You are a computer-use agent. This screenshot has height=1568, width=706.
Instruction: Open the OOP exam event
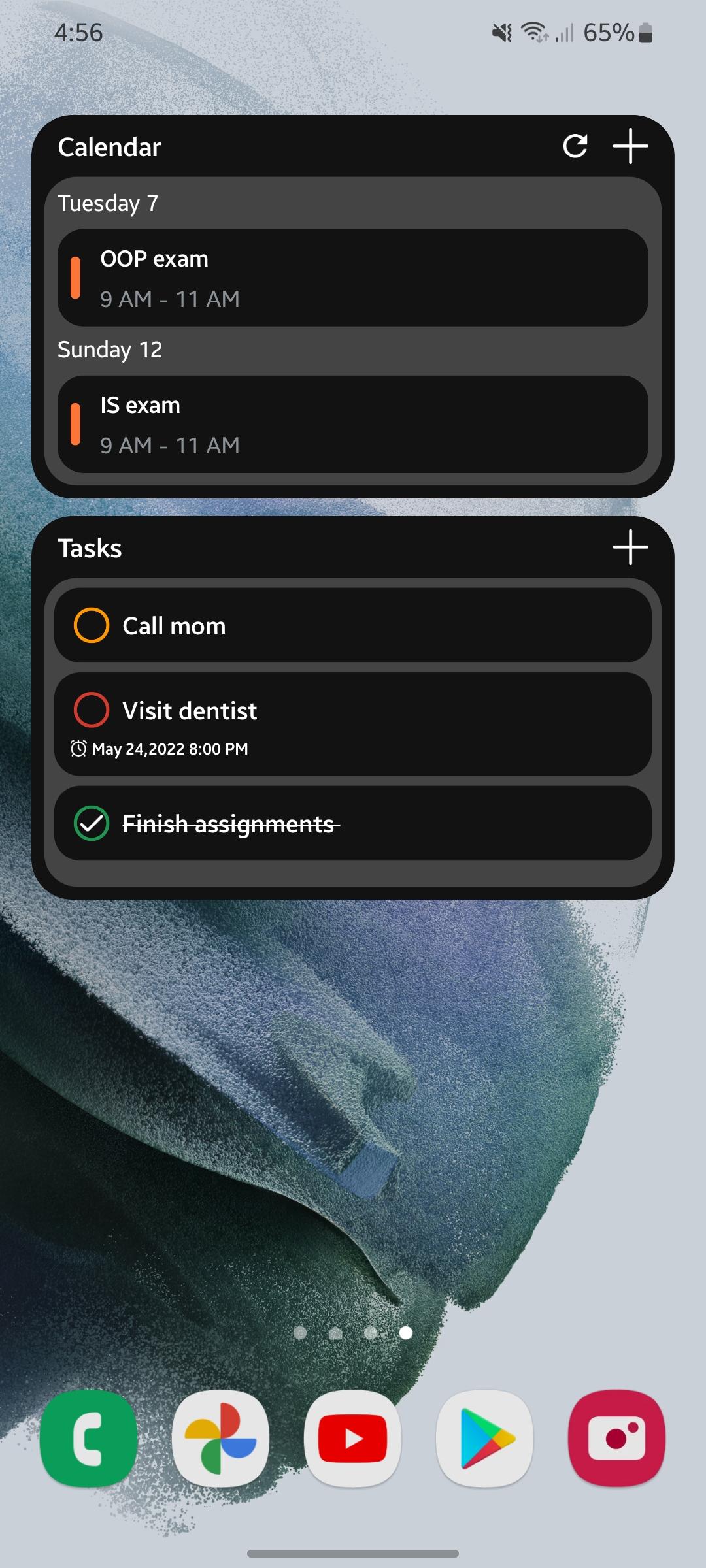[353, 278]
